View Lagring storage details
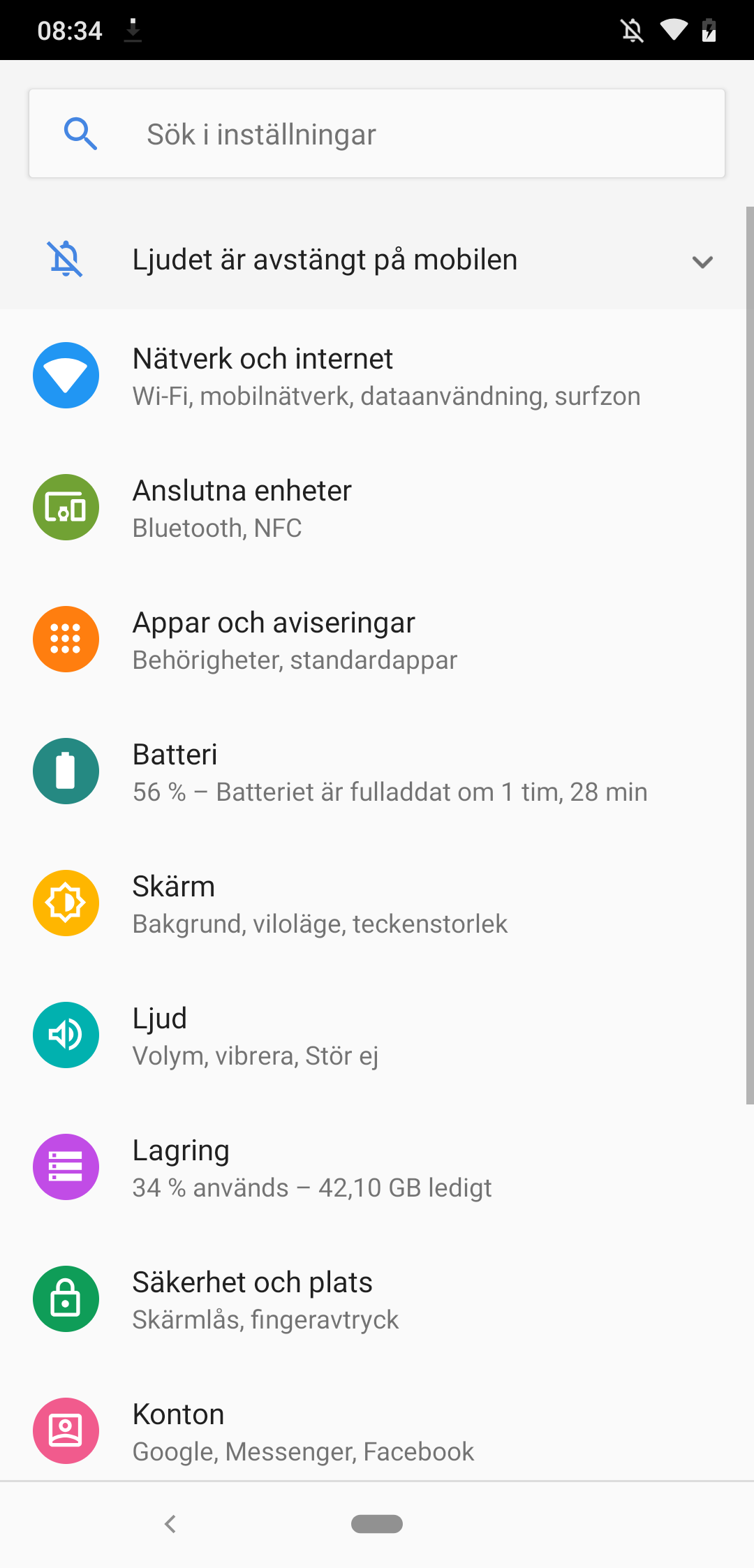754x1568 pixels. (377, 1168)
